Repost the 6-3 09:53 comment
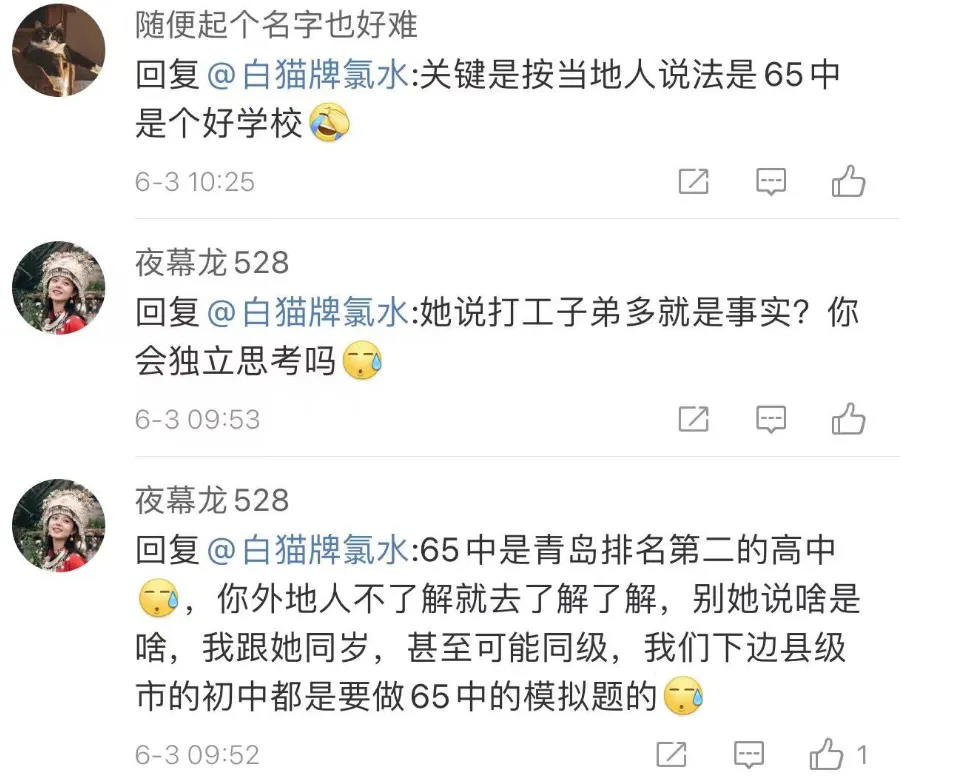 (x=693, y=419)
